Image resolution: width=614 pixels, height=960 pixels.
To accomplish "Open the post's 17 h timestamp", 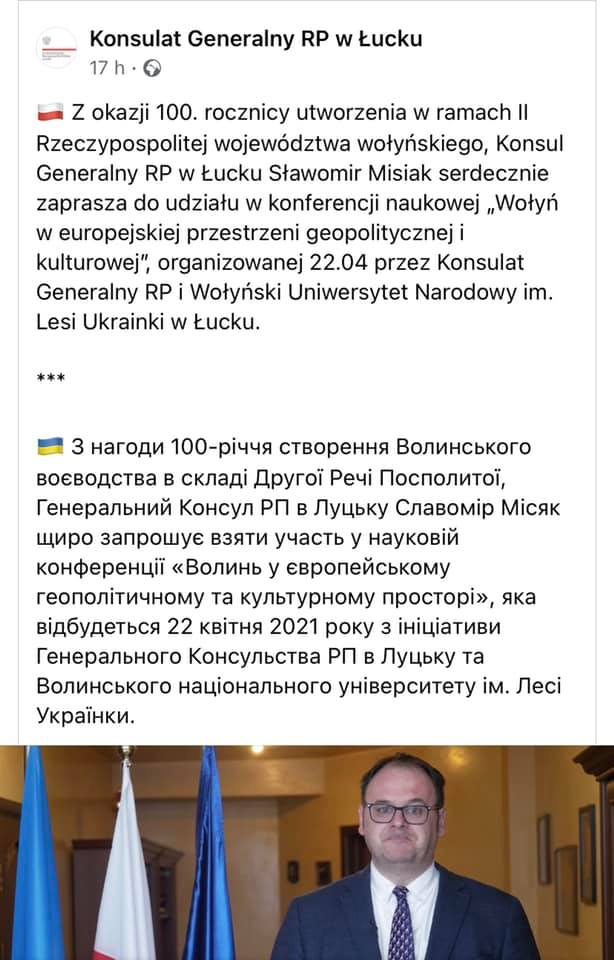I will click(x=107, y=68).
